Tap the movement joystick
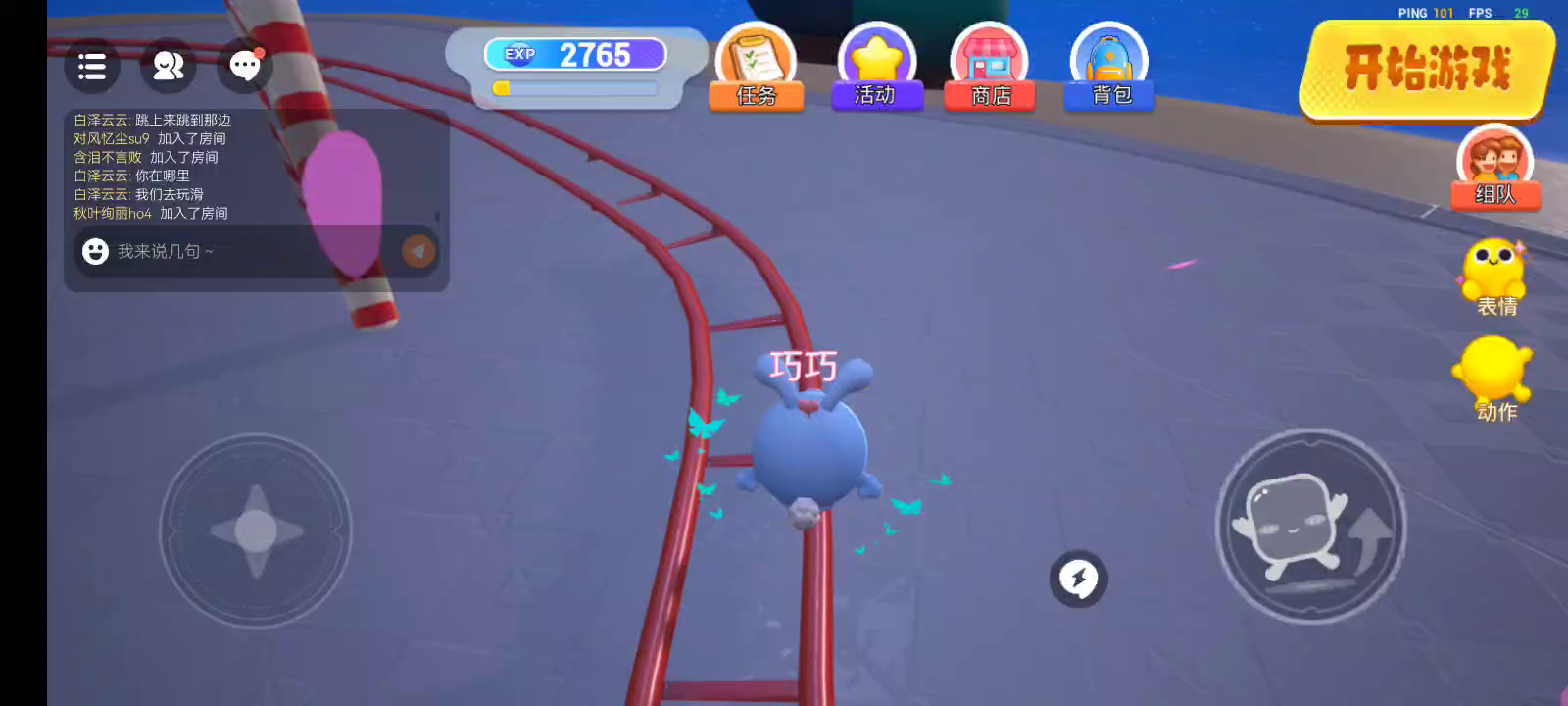The height and width of the screenshot is (706, 1568). [256, 530]
